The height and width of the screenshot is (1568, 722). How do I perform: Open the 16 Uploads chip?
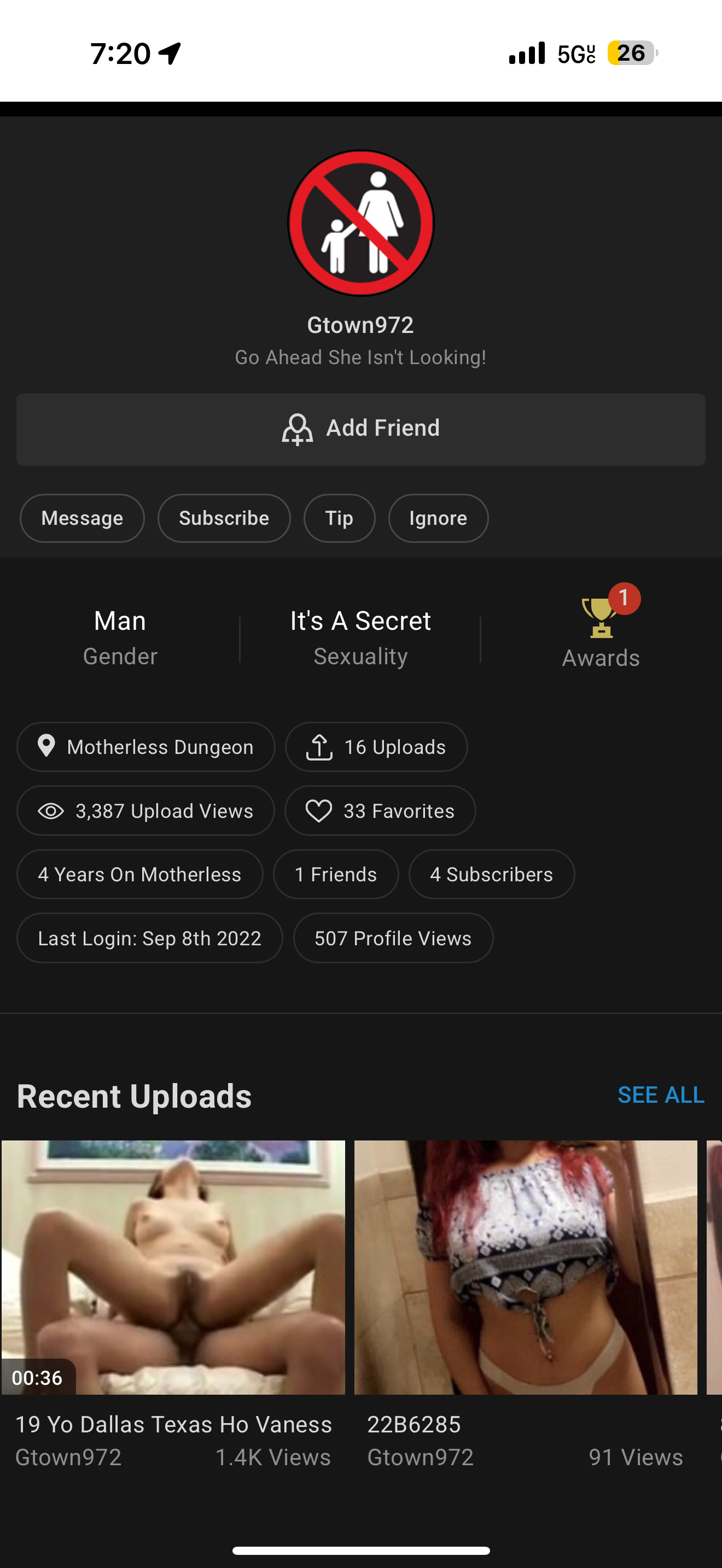coord(376,747)
